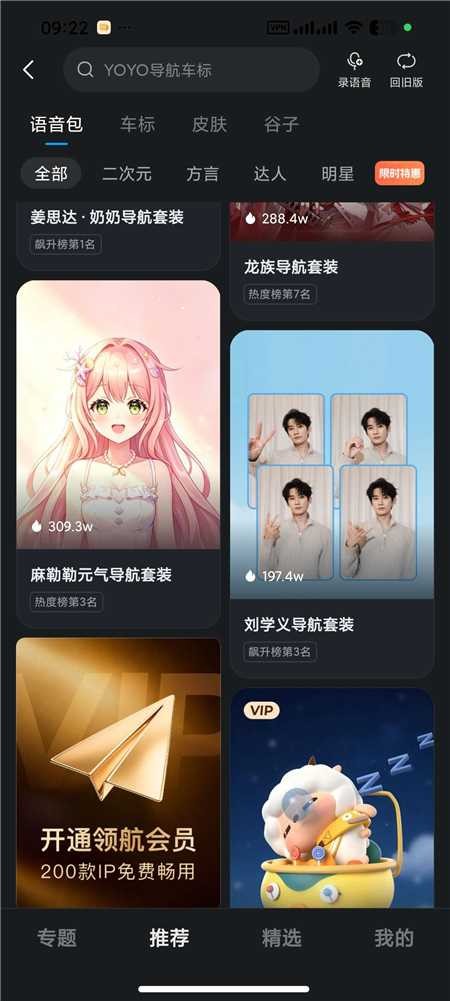
Task: Go back with the top-left arrow
Action: pyautogui.click(x=28, y=70)
